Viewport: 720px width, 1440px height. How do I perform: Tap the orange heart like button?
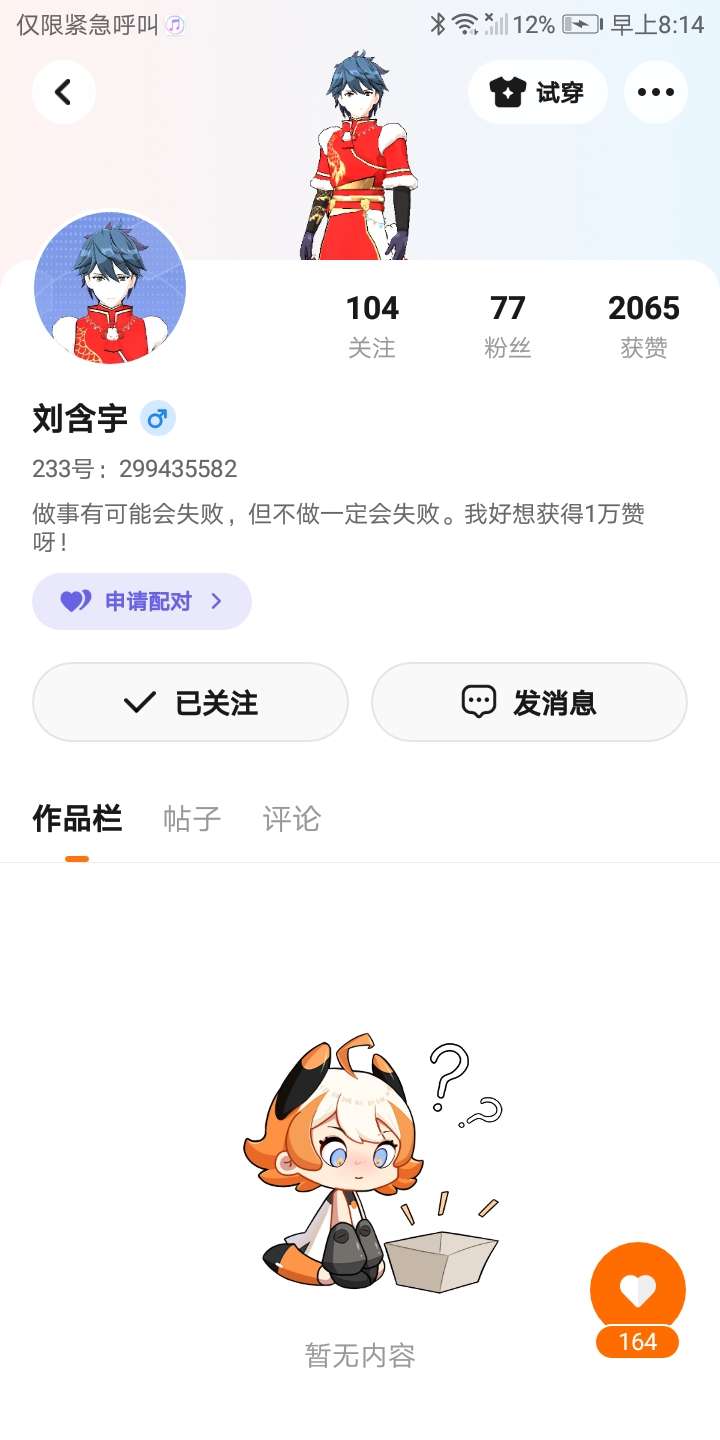638,1290
